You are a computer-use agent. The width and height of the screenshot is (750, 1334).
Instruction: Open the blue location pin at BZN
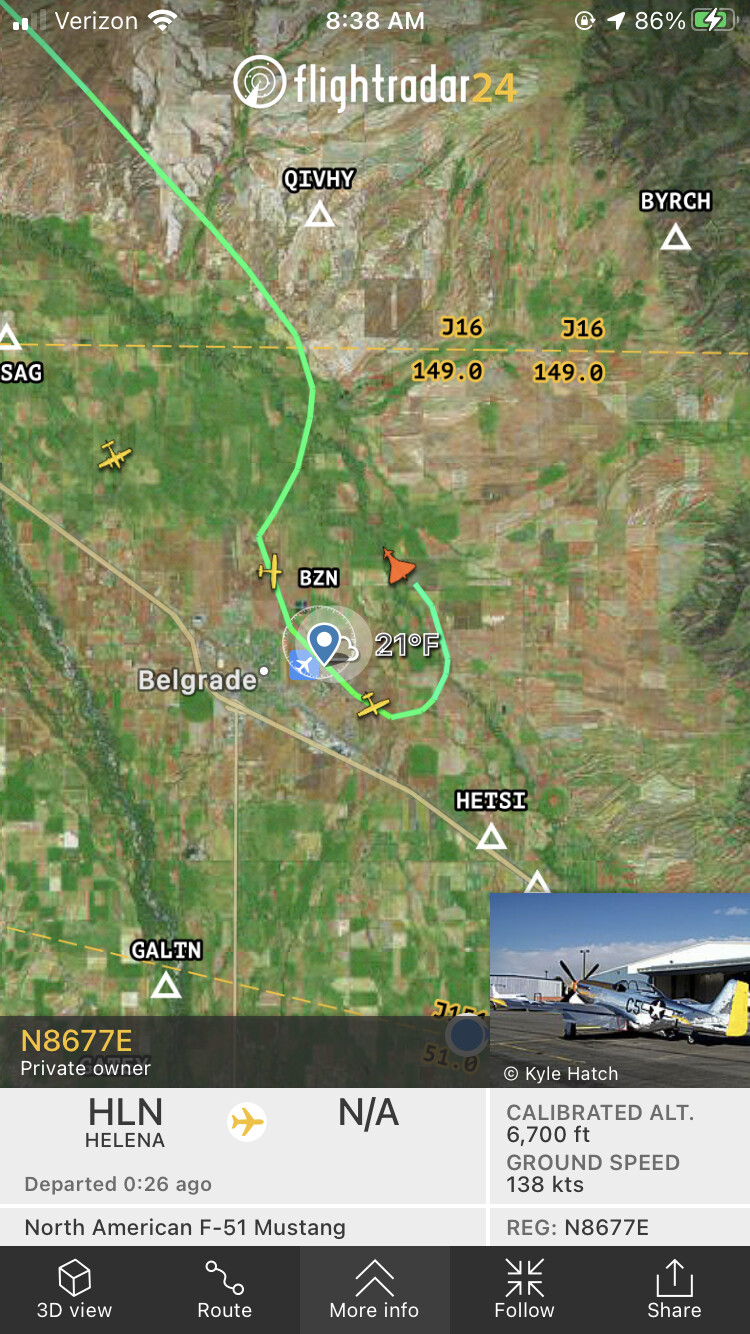pyautogui.click(x=324, y=643)
